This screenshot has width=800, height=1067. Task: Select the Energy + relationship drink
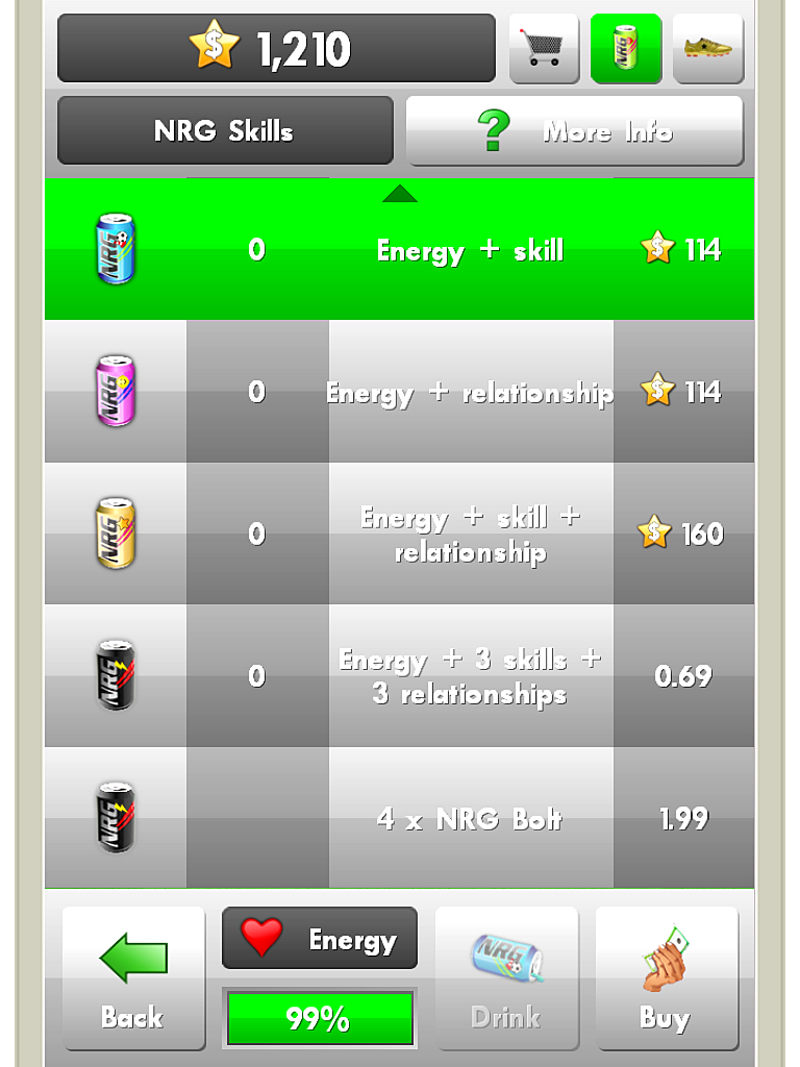click(400, 392)
